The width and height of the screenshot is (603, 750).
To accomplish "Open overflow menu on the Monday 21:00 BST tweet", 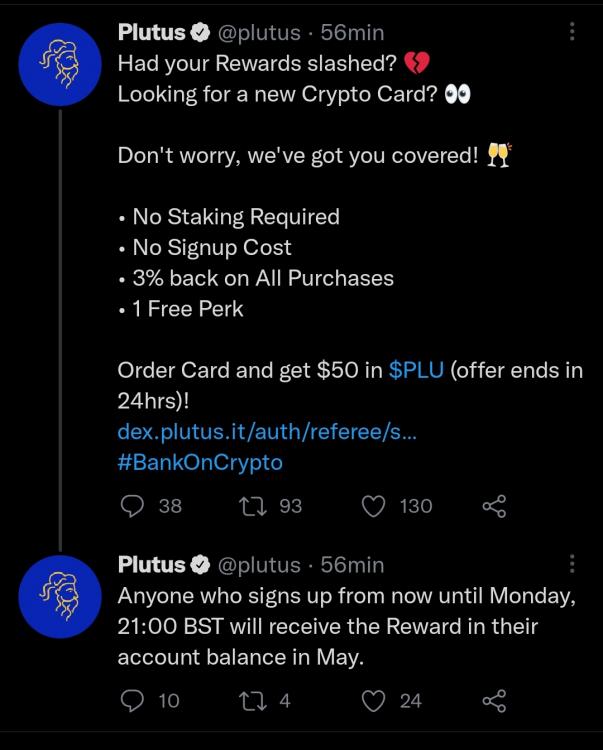I will point(572,564).
